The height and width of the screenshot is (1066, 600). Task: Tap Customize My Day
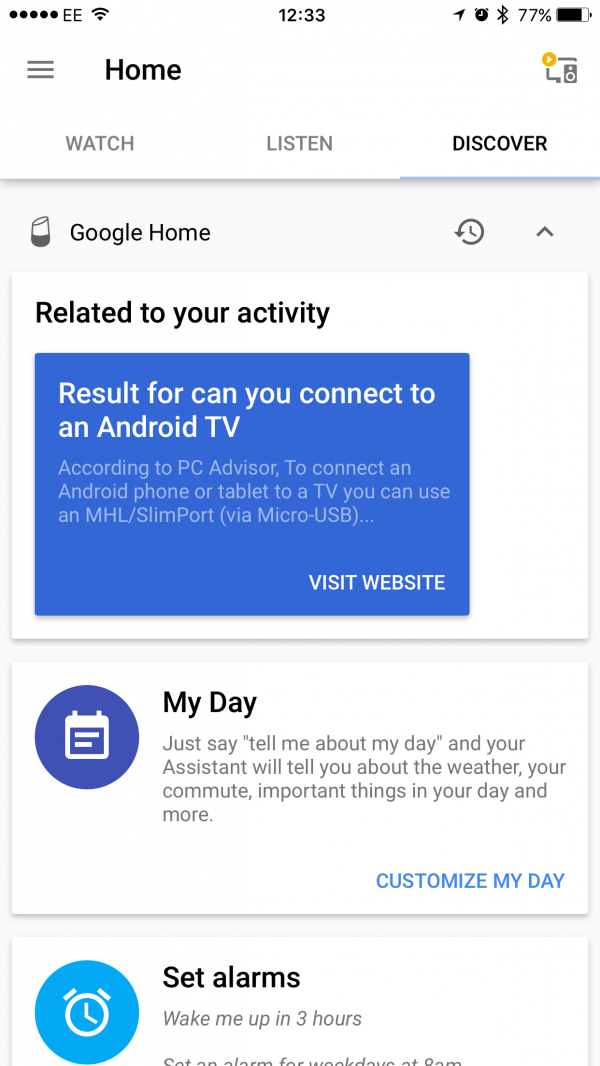point(470,881)
